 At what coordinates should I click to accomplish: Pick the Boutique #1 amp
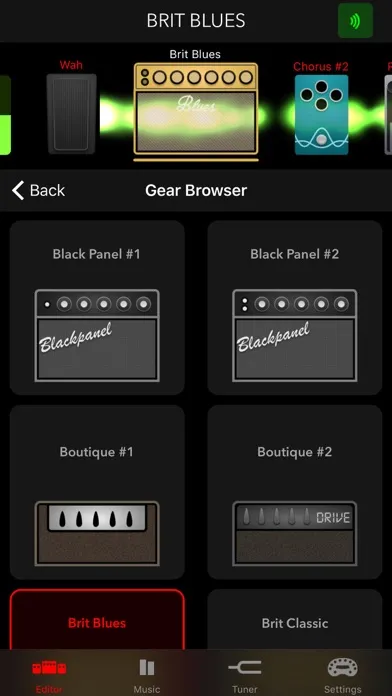97,492
